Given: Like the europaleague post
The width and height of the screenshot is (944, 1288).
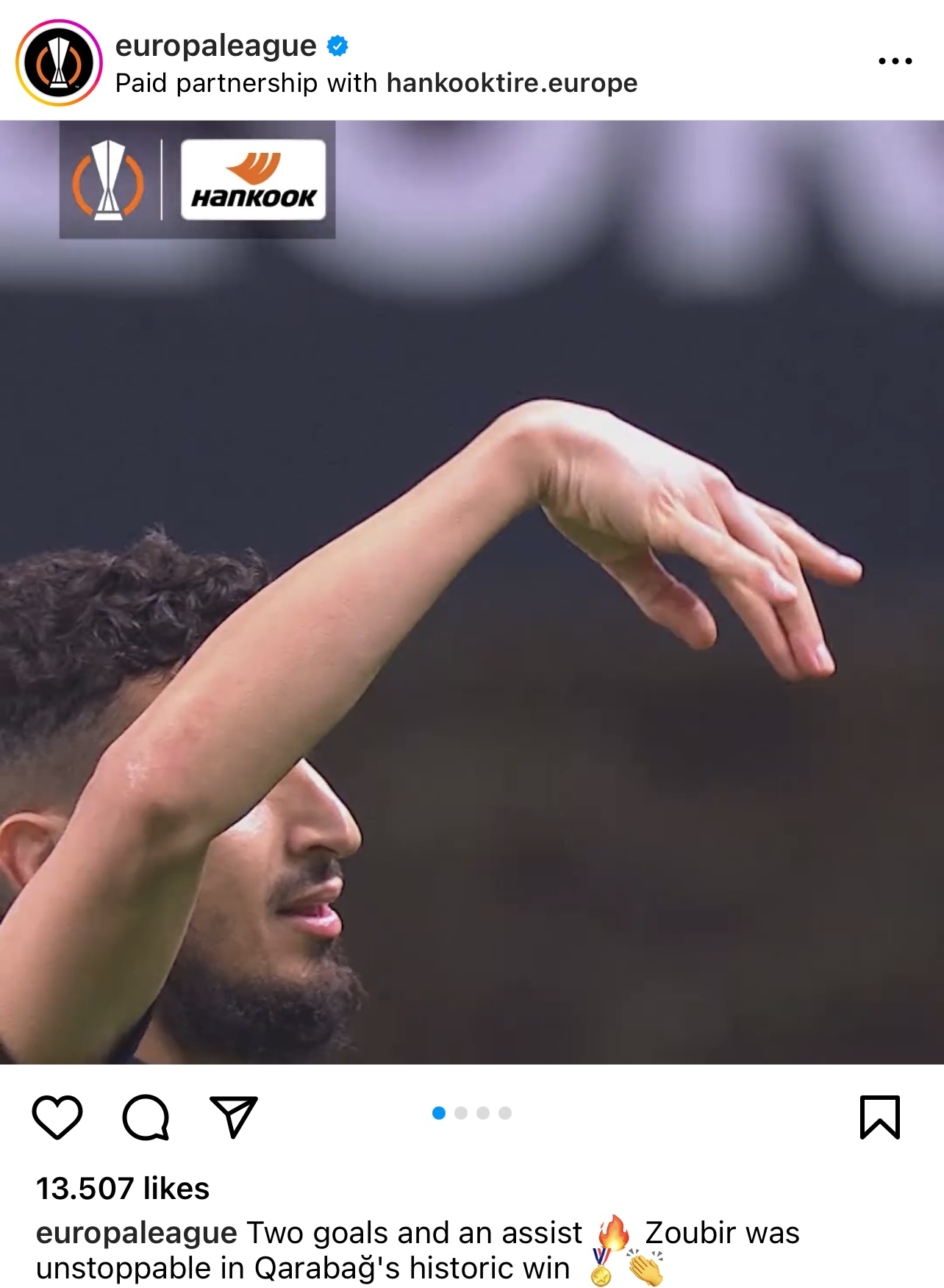Looking at the screenshot, I should tap(57, 1117).
